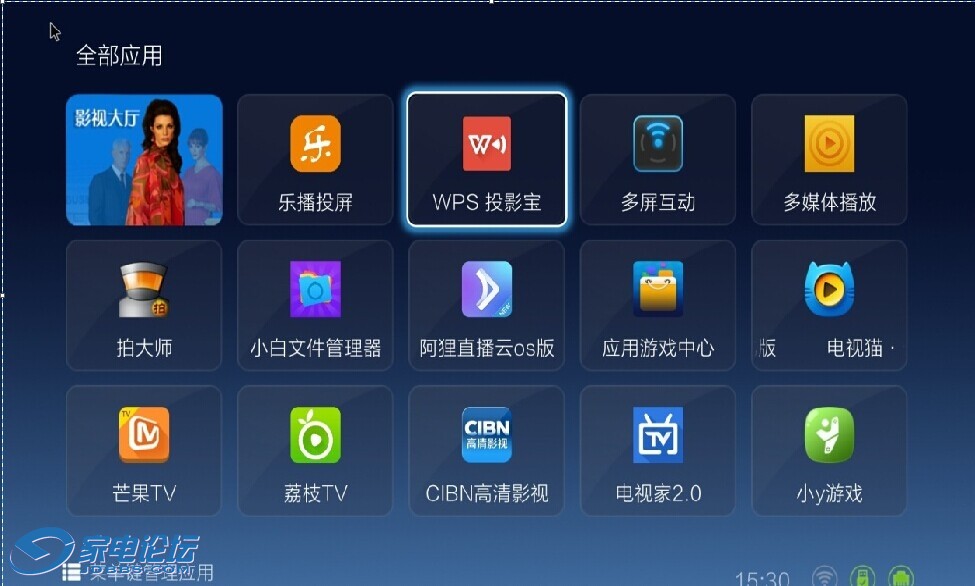This screenshot has height=586, width=975.
Task: Open WPS 投影宝
Action: pos(487,160)
